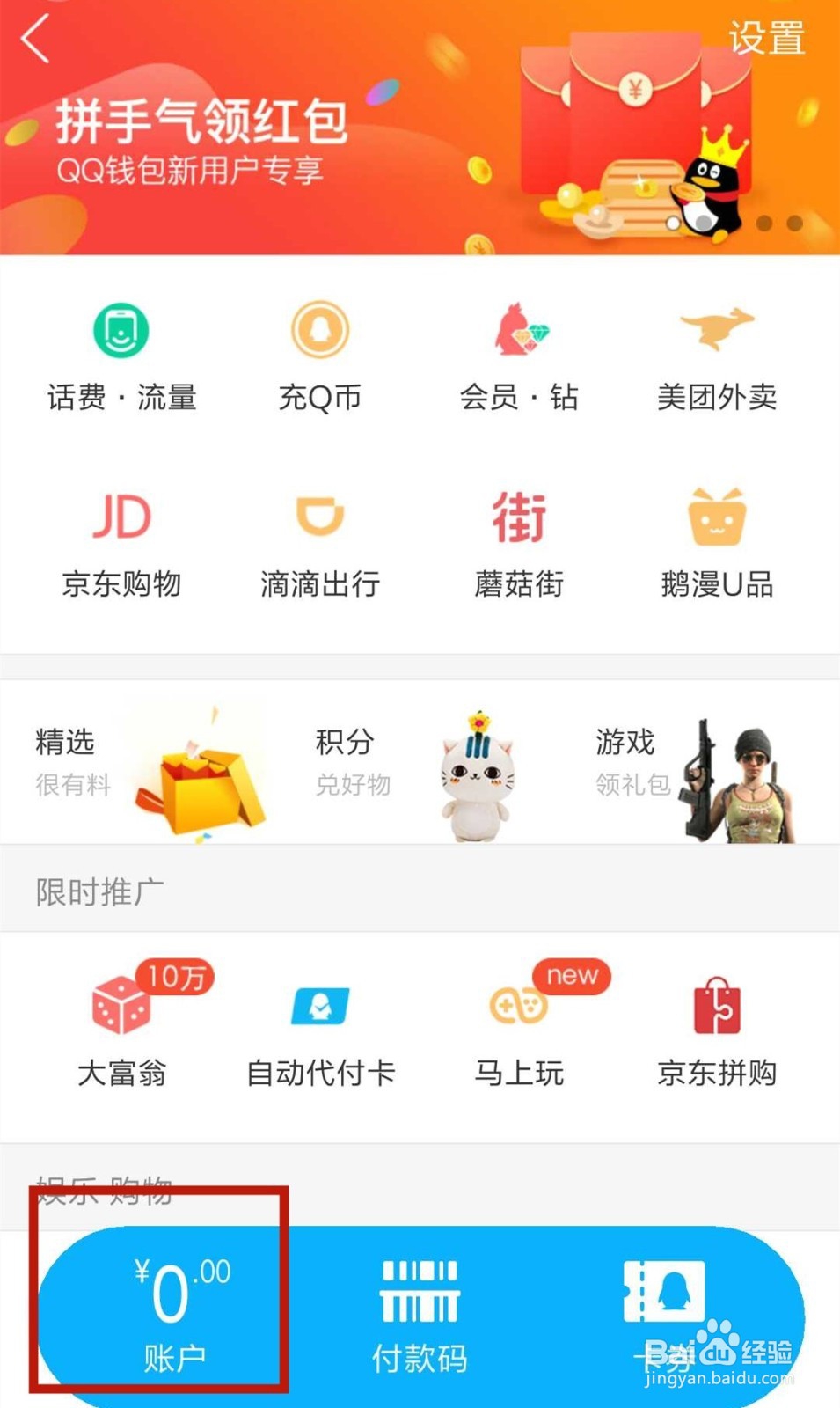Launch 鹅漫U品 store
The width and height of the screenshot is (840, 1408).
(717, 539)
